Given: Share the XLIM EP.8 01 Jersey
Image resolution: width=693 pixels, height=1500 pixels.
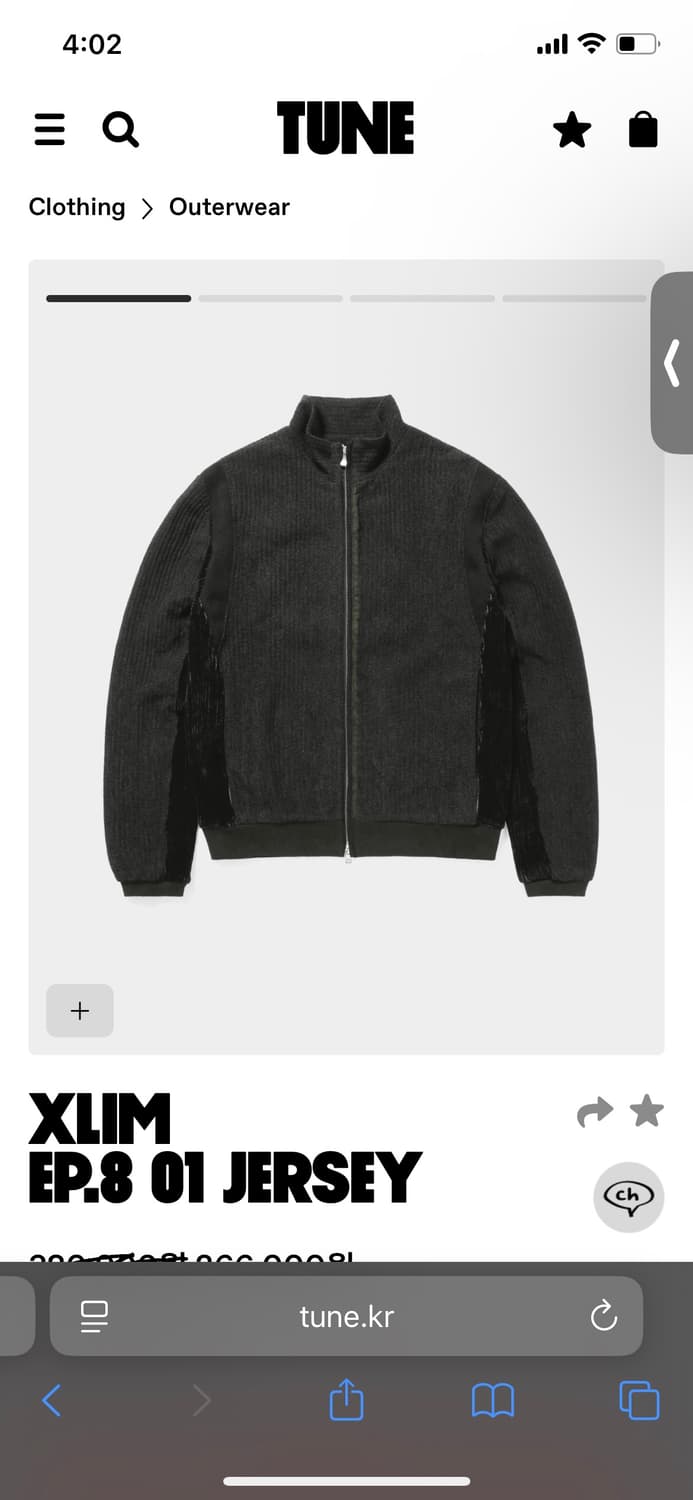Looking at the screenshot, I should 595,1112.
